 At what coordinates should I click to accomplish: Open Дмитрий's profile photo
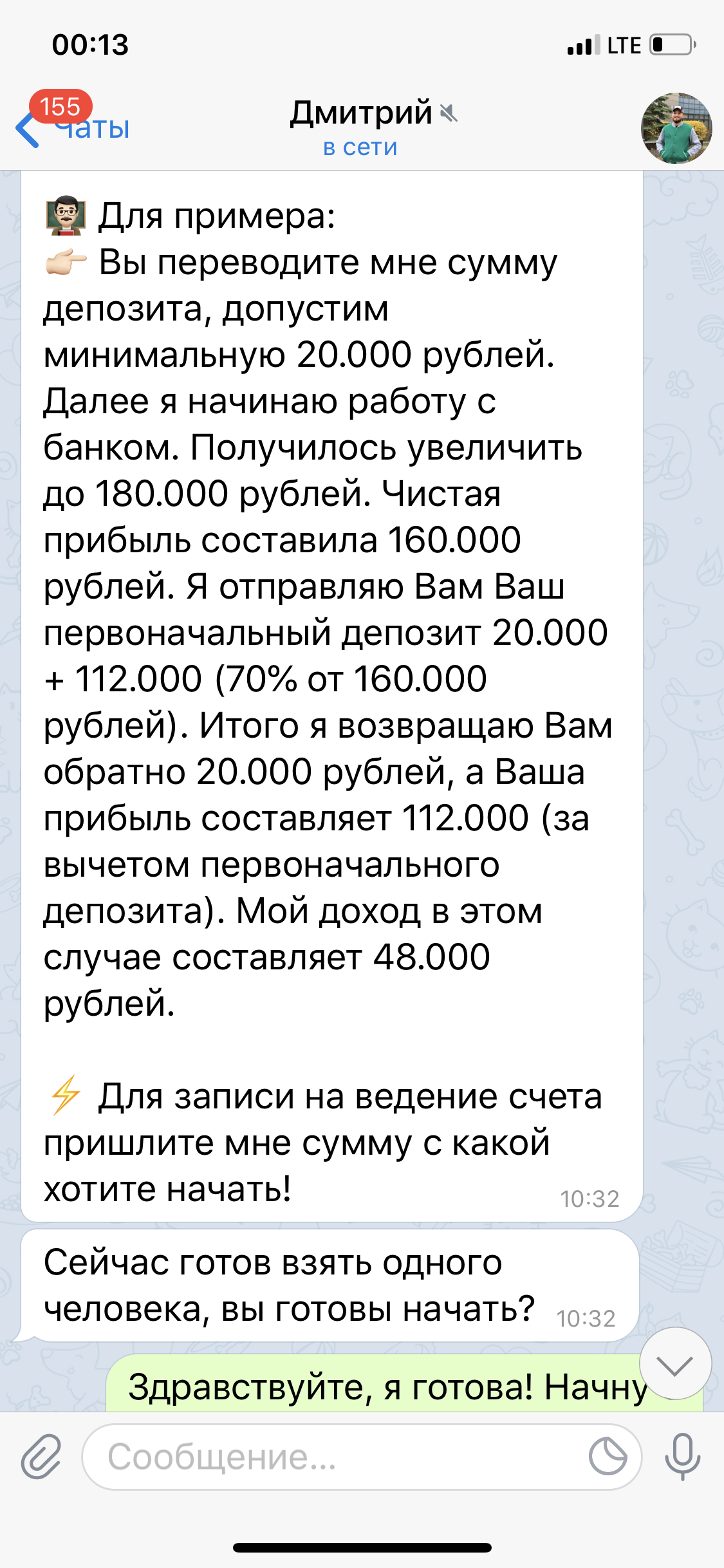(x=676, y=128)
